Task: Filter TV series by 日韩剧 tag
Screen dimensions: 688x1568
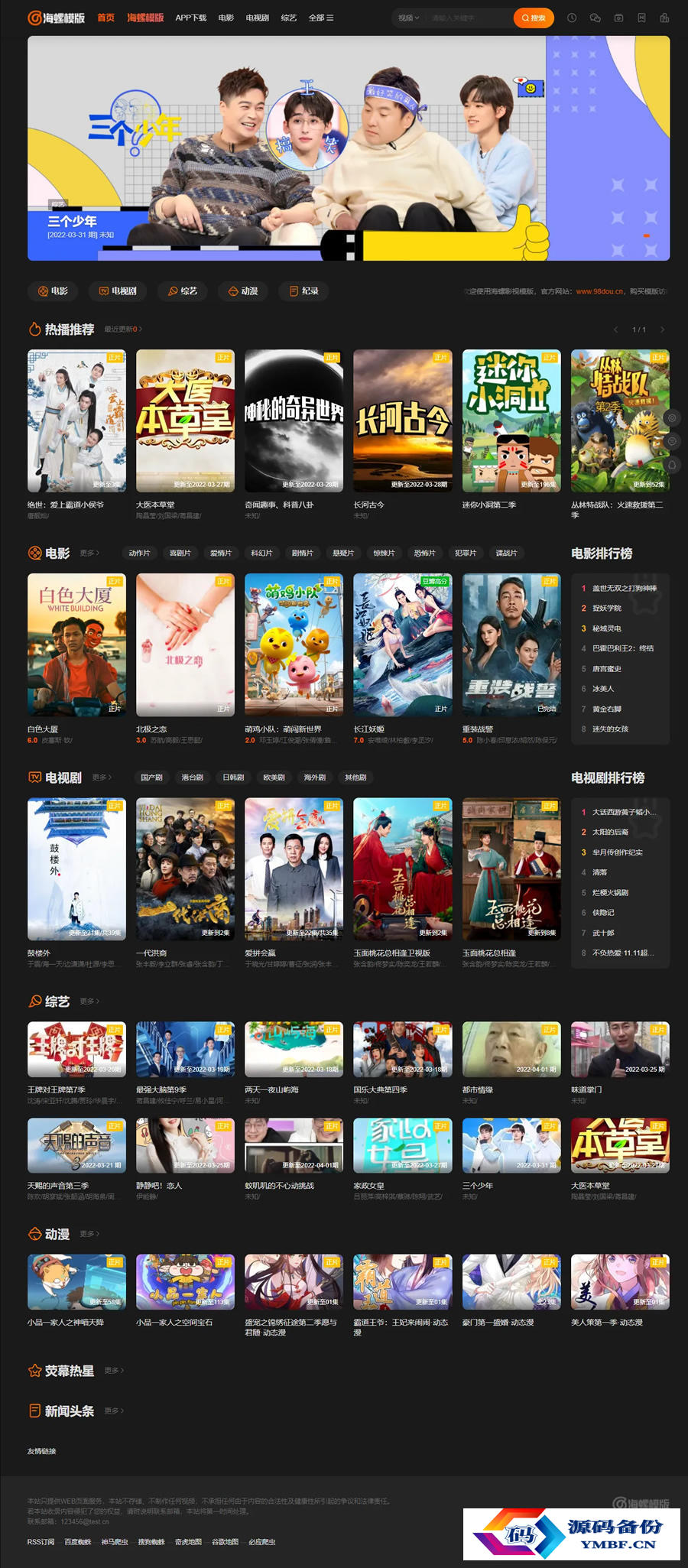Action: click(x=233, y=778)
